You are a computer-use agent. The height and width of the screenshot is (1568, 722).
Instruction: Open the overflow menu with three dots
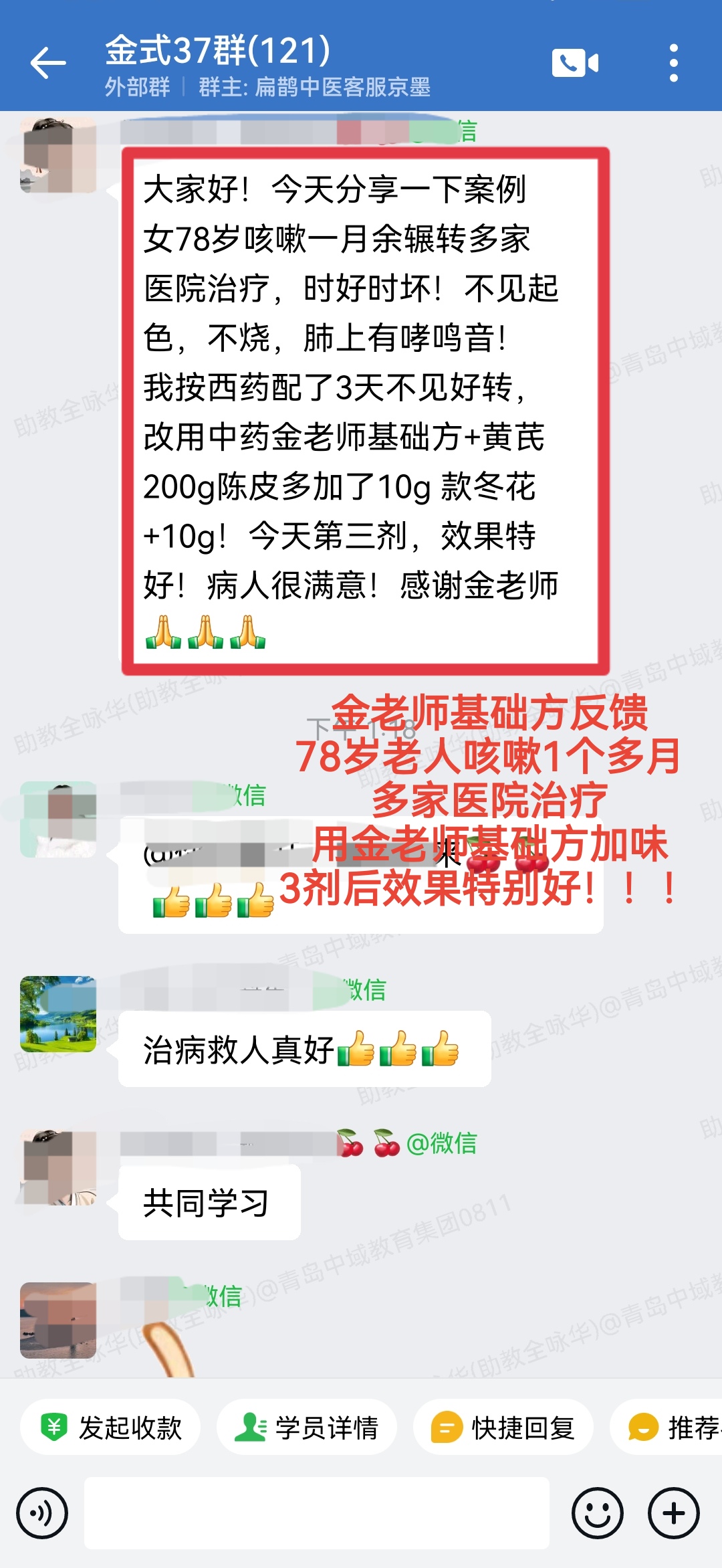(x=673, y=64)
